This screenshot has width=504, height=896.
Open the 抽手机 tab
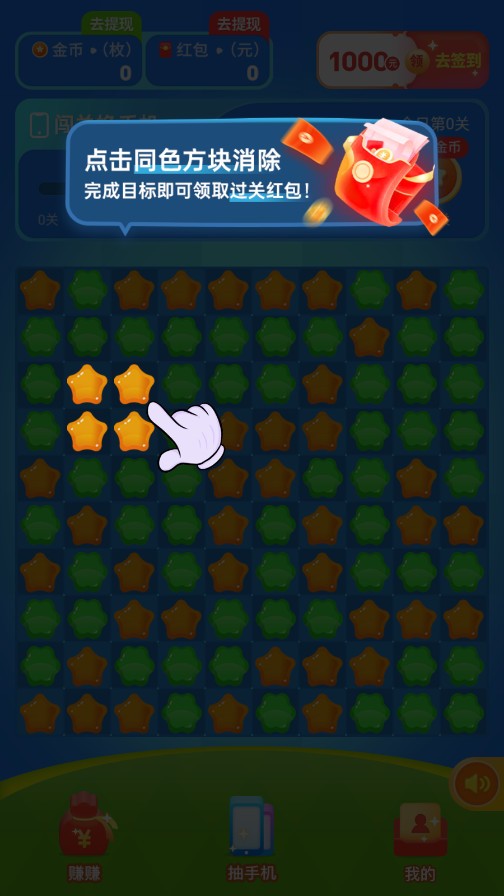(x=252, y=837)
